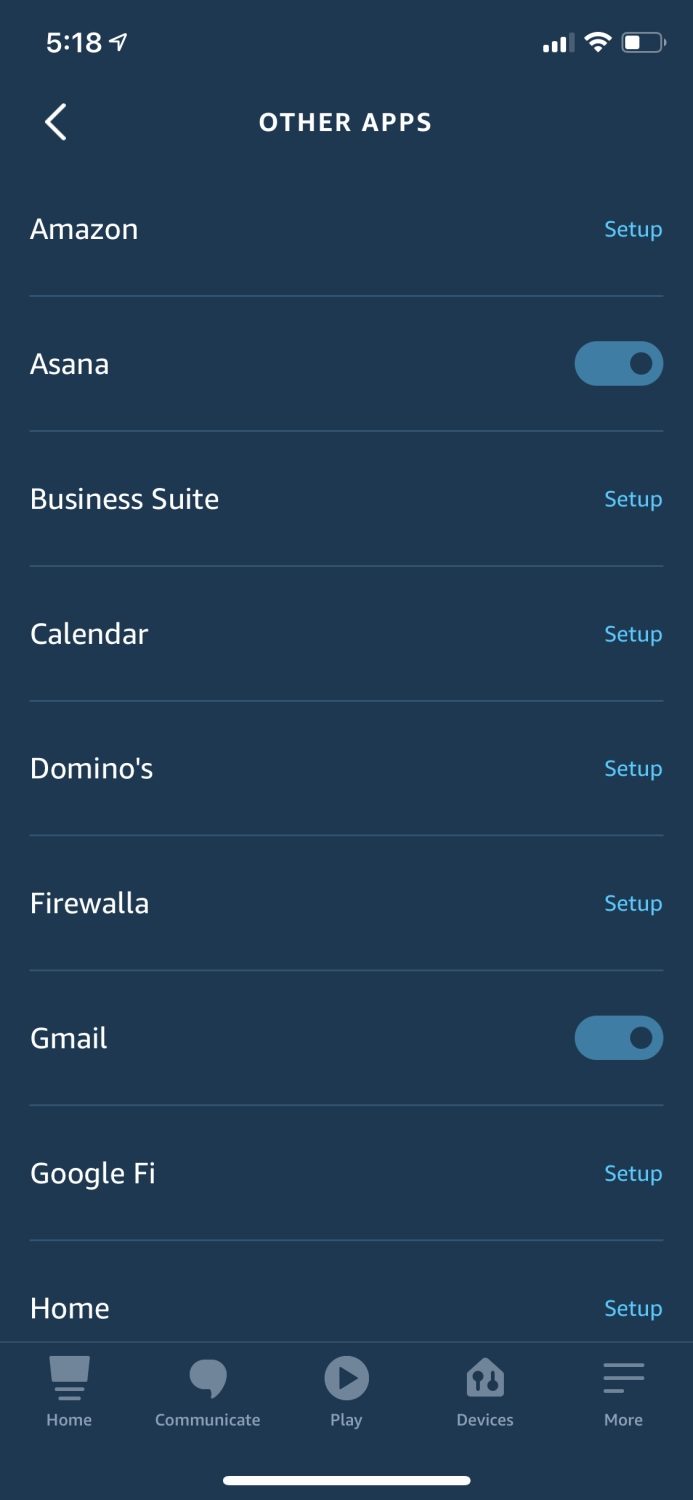Switch to the Communicate tab
Screen dimensions: 693x1500
tap(207, 1392)
